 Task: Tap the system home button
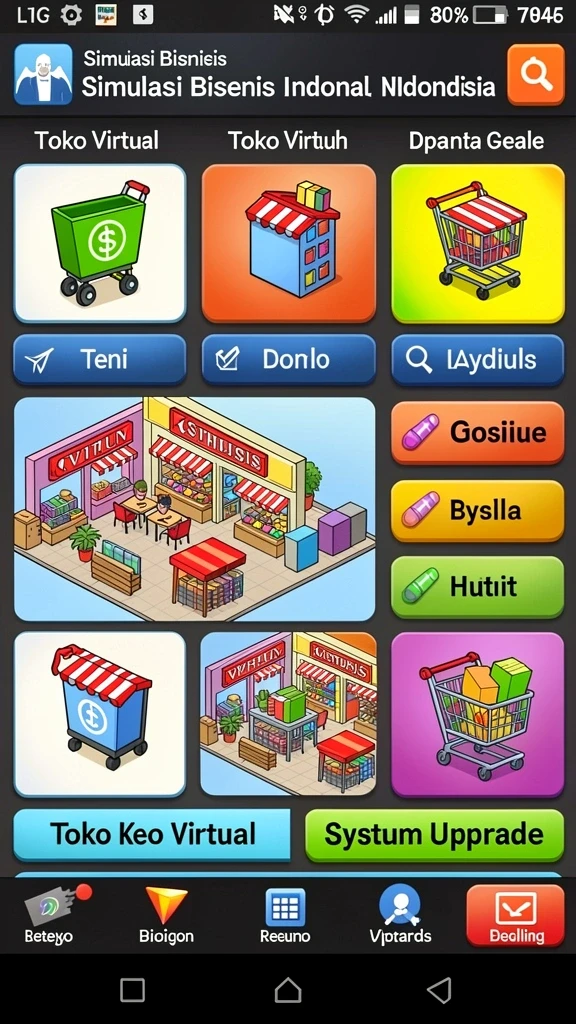pos(288,990)
